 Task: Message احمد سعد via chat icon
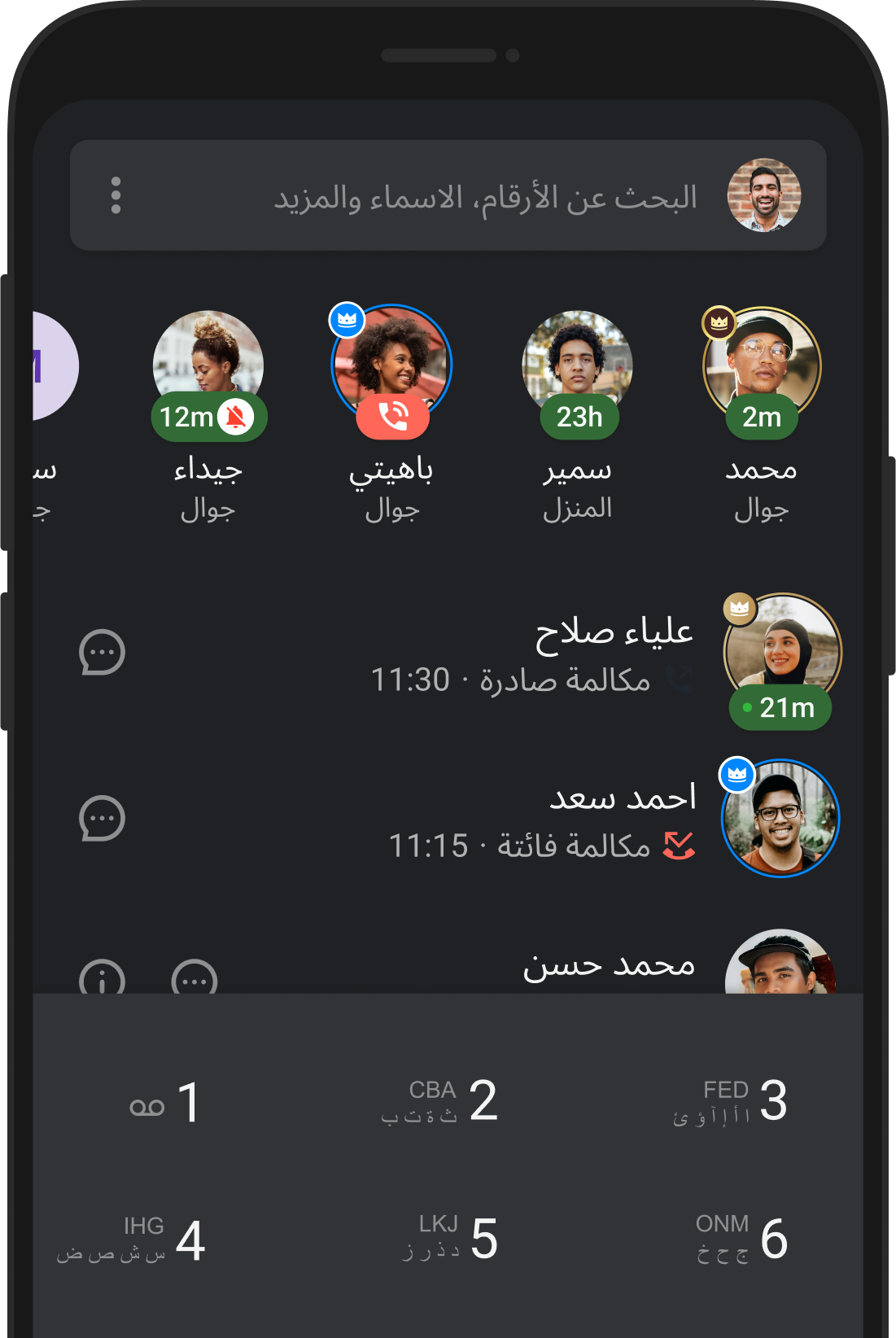point(102,819)
